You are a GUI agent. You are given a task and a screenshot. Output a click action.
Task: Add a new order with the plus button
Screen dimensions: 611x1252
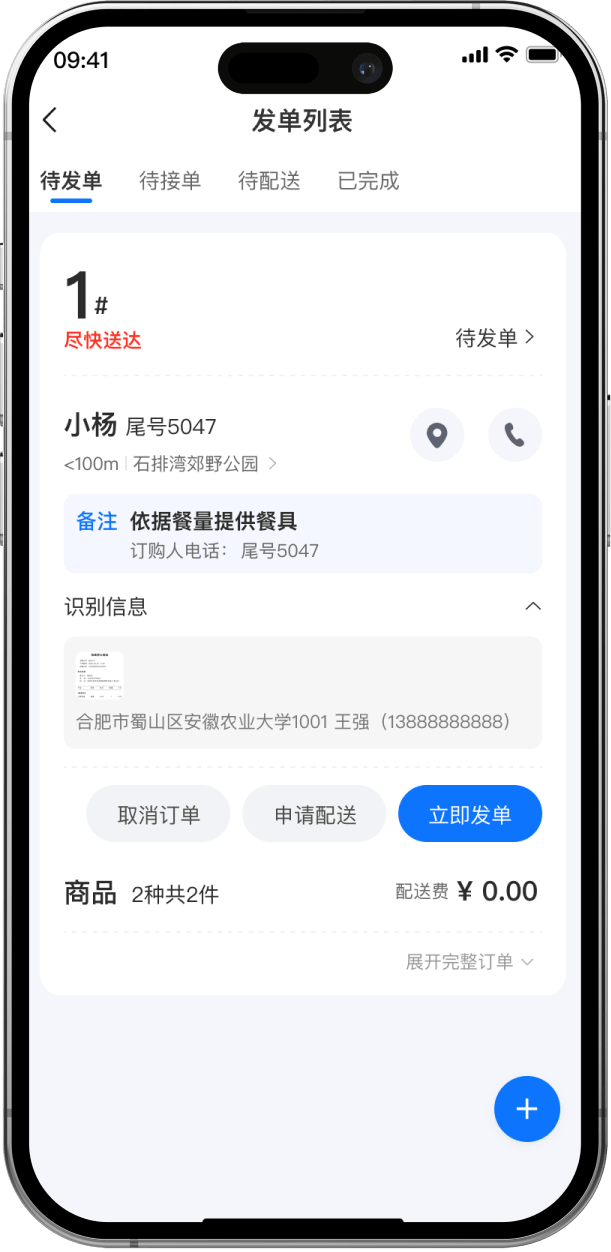click(x=527, y=1109)
